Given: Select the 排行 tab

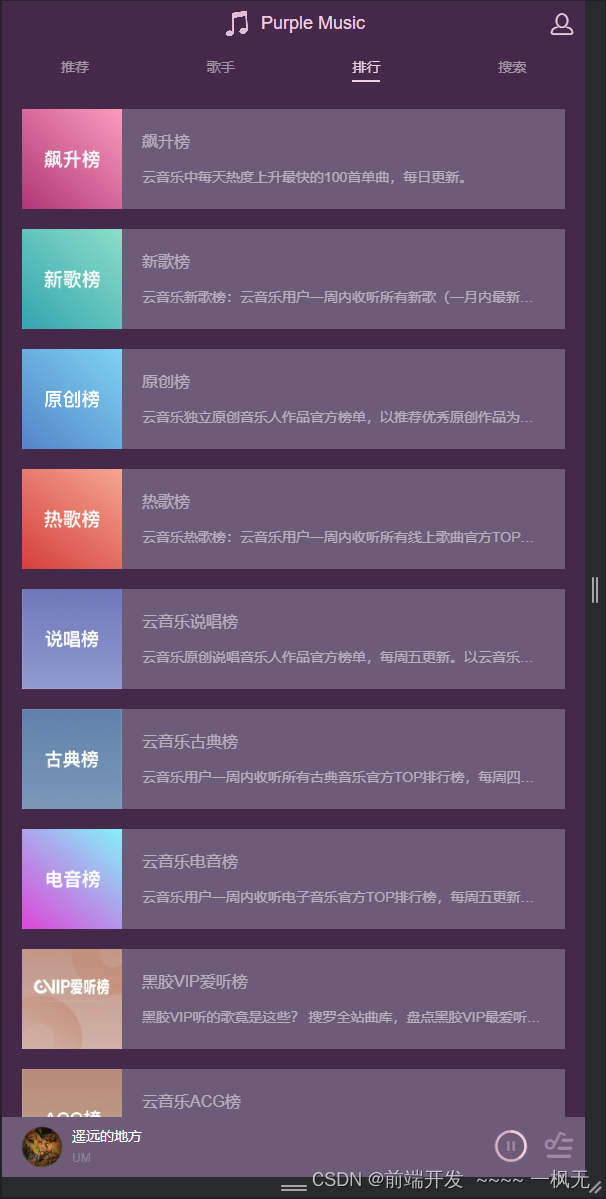Looking at the screenshot, I should pos(366,68).
